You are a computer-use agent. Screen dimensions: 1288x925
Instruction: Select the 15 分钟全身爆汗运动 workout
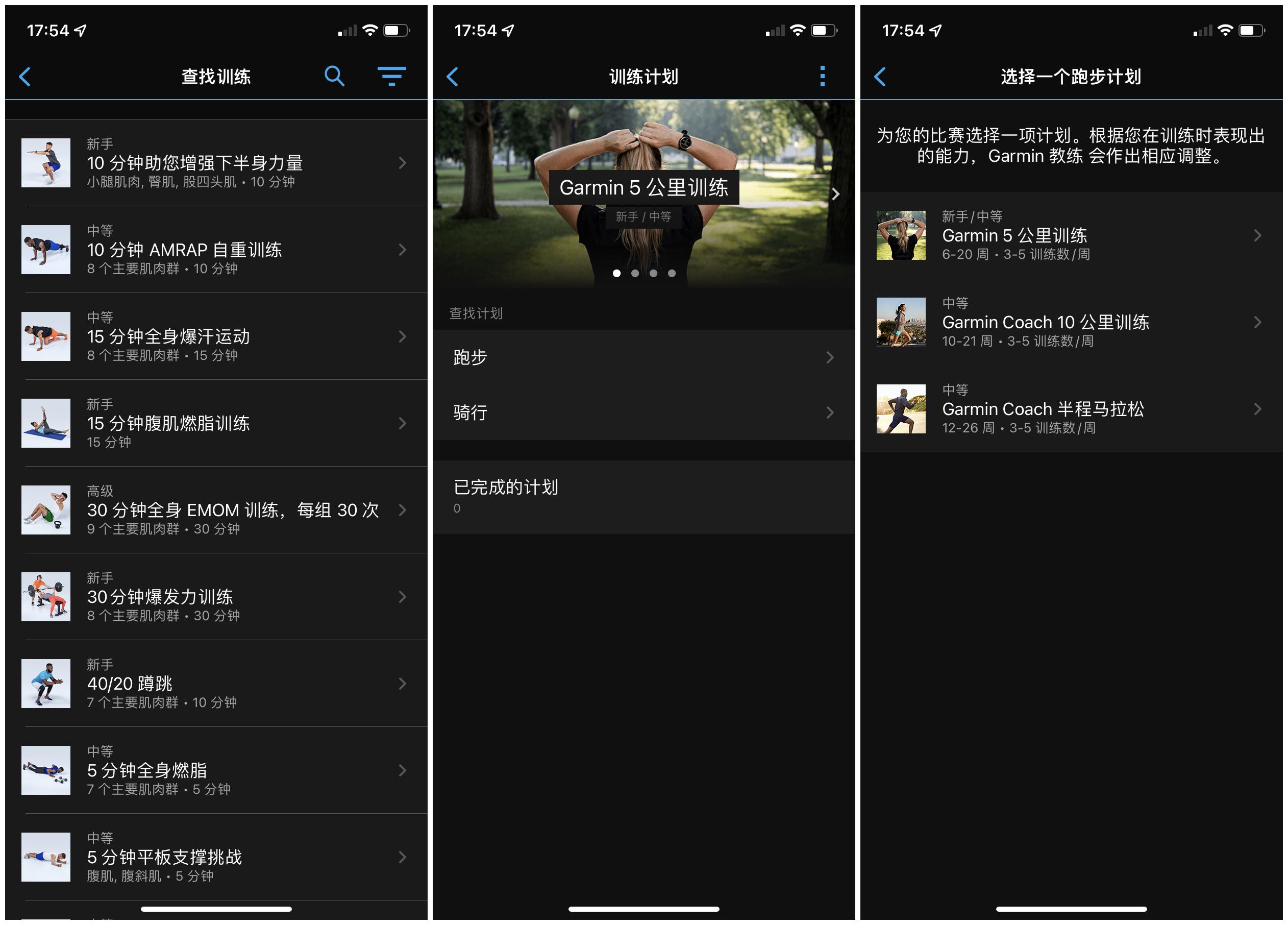coord(216,336)
